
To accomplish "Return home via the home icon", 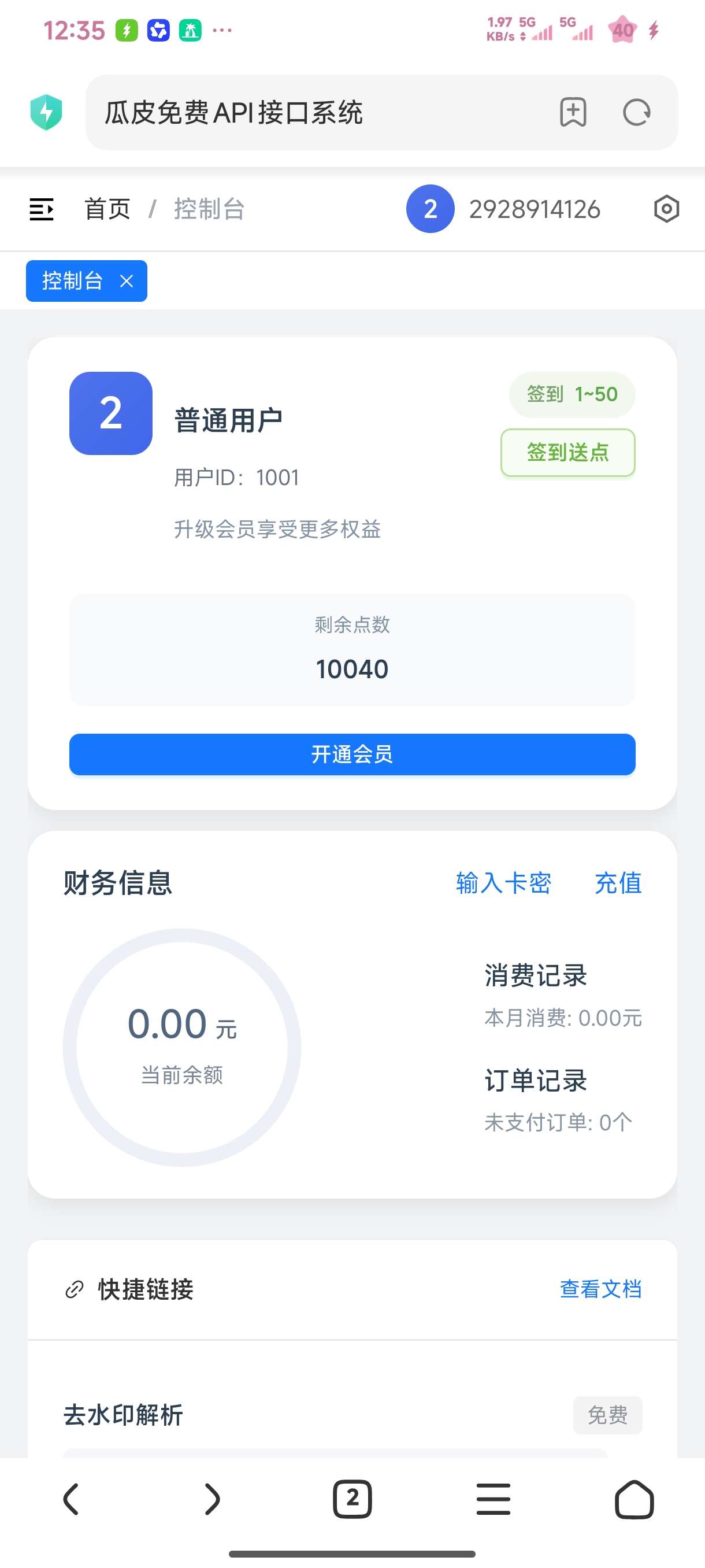I will (634, 1499).
